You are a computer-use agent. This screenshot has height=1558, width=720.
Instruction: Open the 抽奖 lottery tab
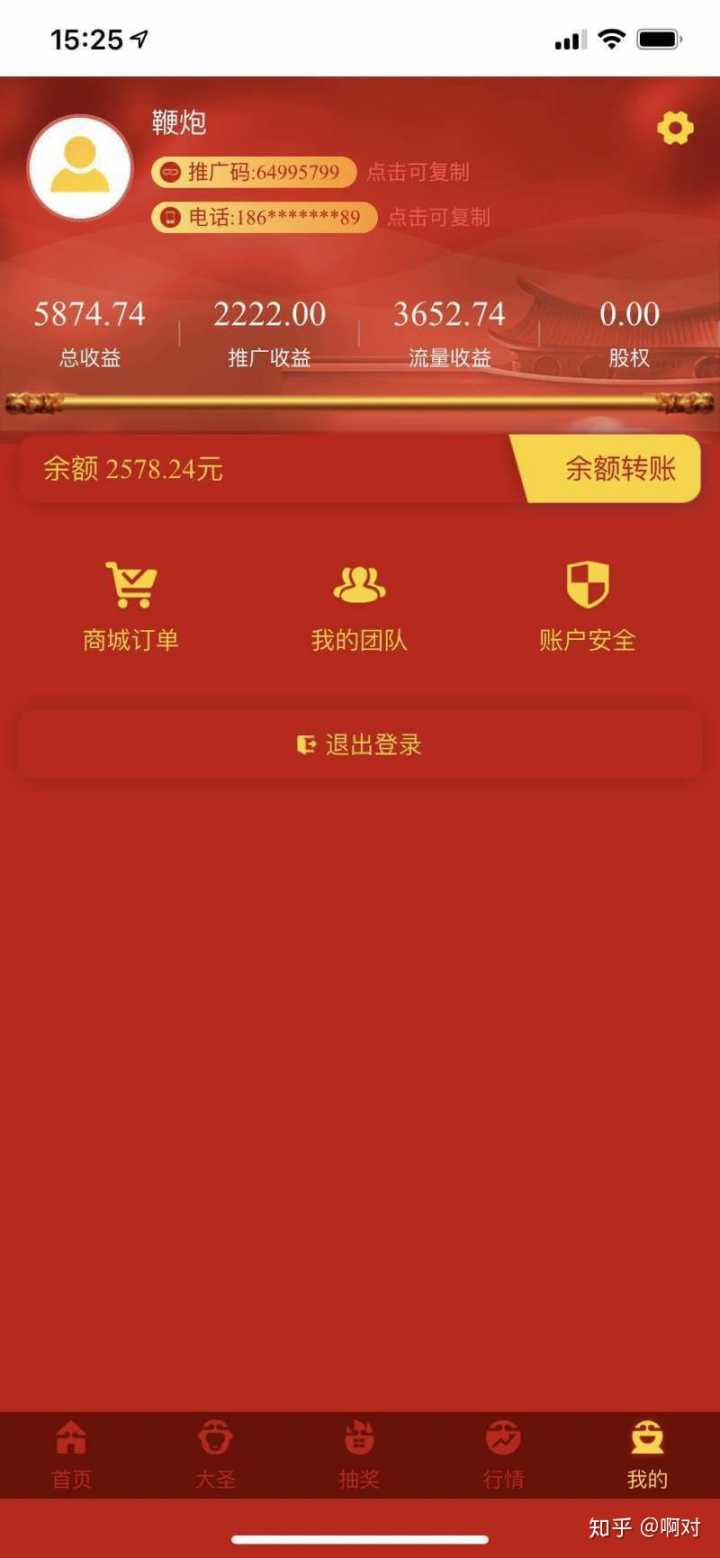(x=359, y=1455)
